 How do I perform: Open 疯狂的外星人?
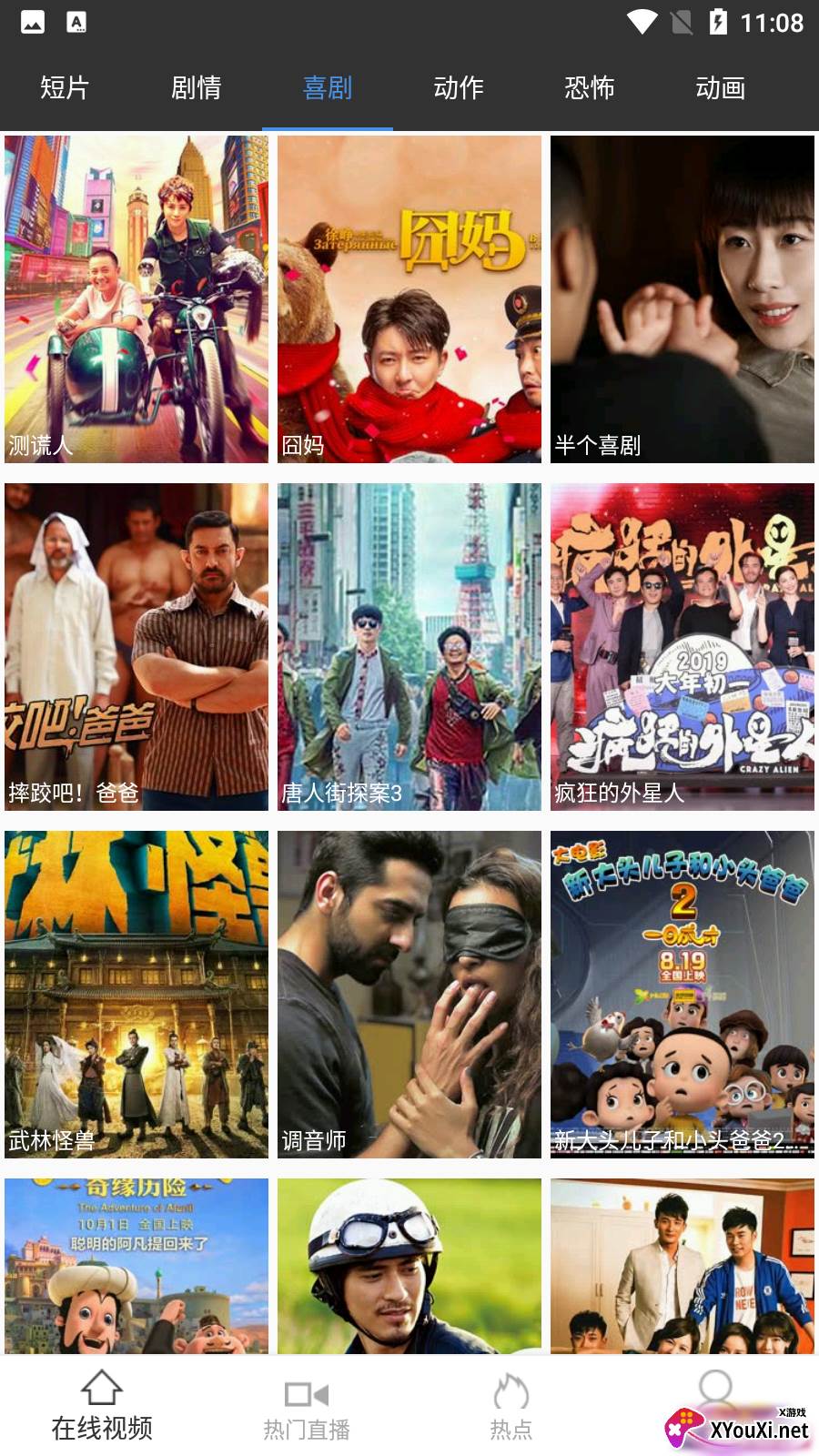pyautogui.click(x=682, y=646)
